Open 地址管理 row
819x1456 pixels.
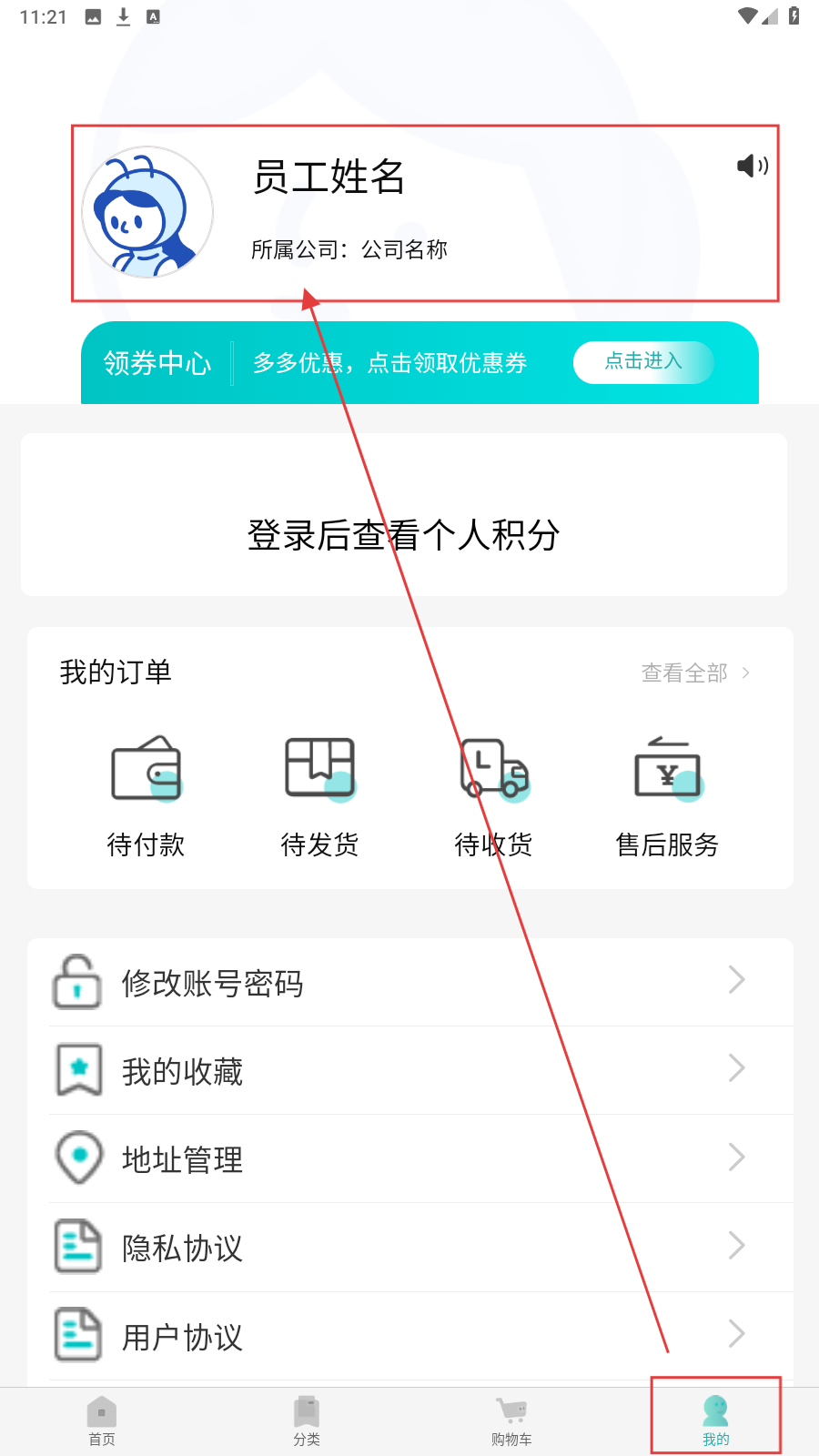(x=409, y=1159)
